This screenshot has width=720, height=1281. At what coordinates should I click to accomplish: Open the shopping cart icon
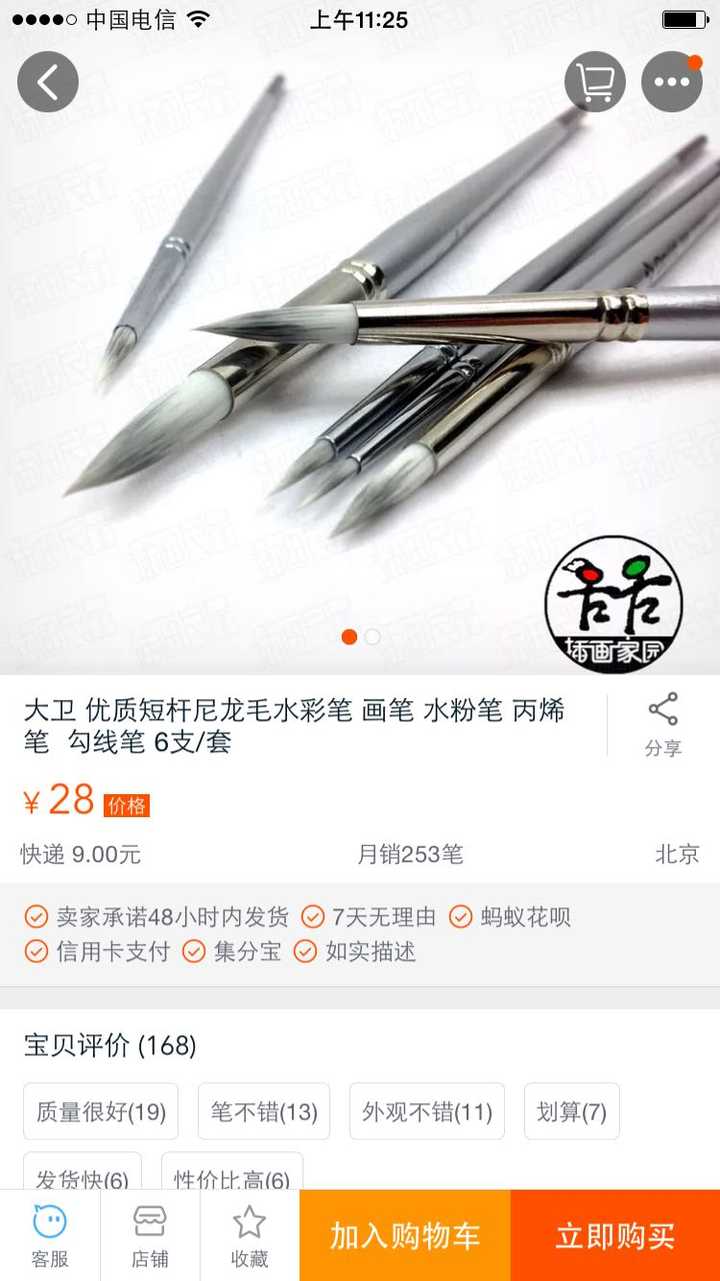tap(595, 82)
